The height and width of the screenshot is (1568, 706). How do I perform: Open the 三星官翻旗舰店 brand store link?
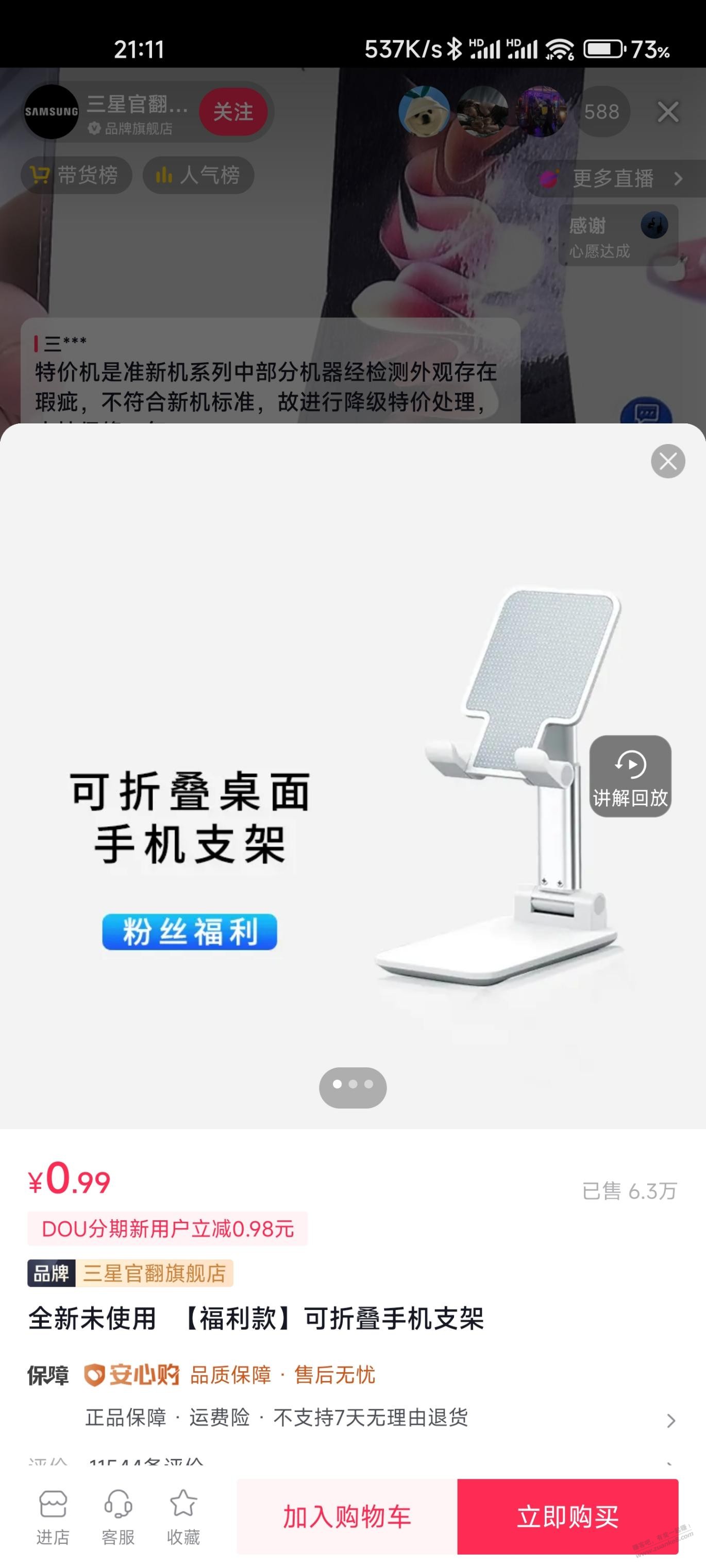point(130,1273)
